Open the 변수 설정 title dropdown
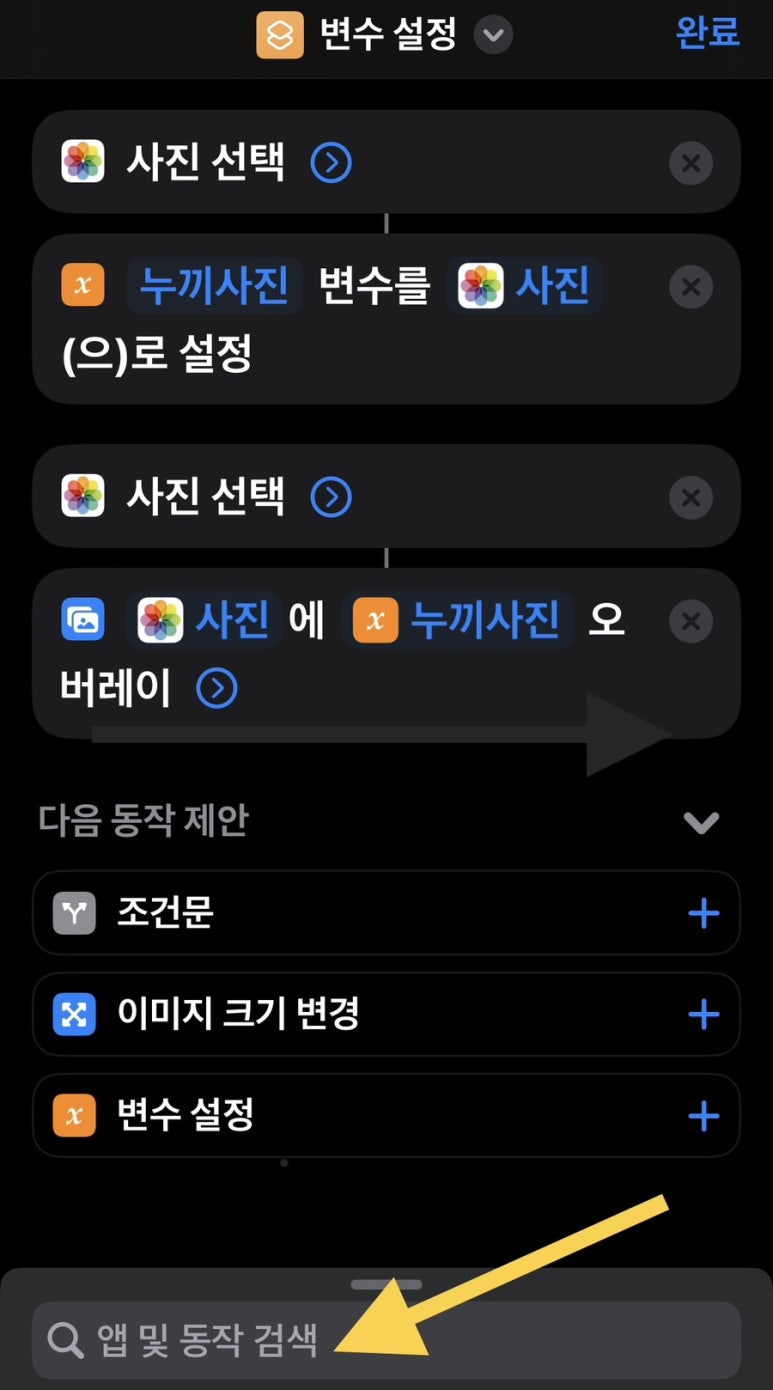The image size is (773, 1390). click(492, 37)
